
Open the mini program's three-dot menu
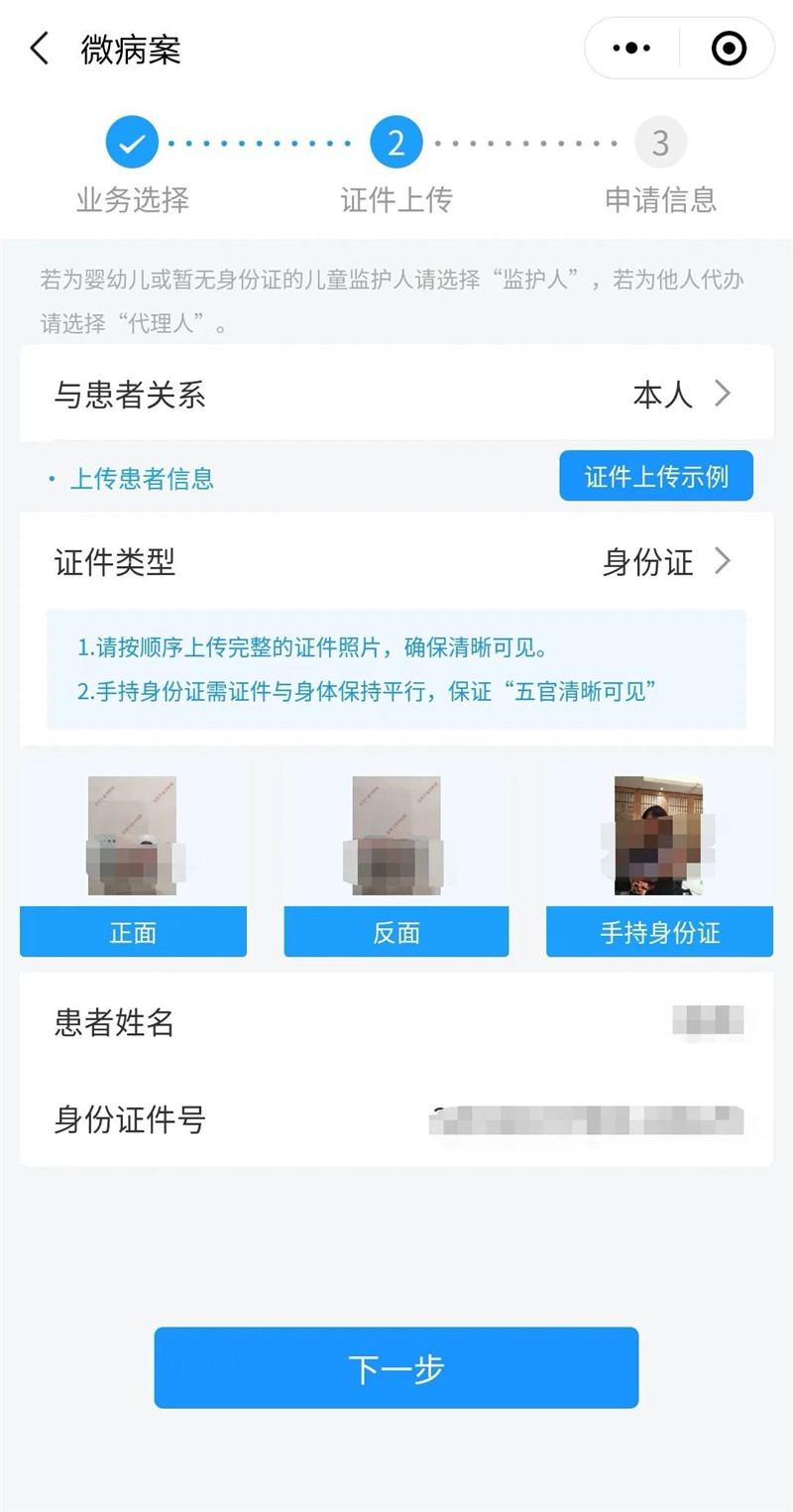pyautogui.click(x=631, y=48)
